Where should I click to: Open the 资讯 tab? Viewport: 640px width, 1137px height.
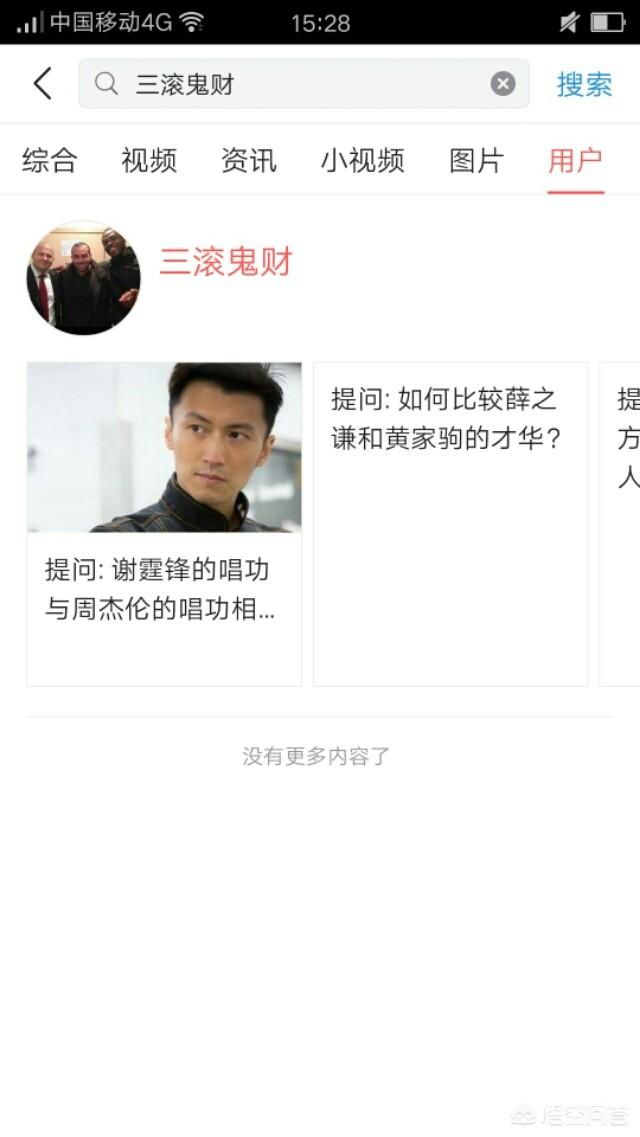point(249,160)
